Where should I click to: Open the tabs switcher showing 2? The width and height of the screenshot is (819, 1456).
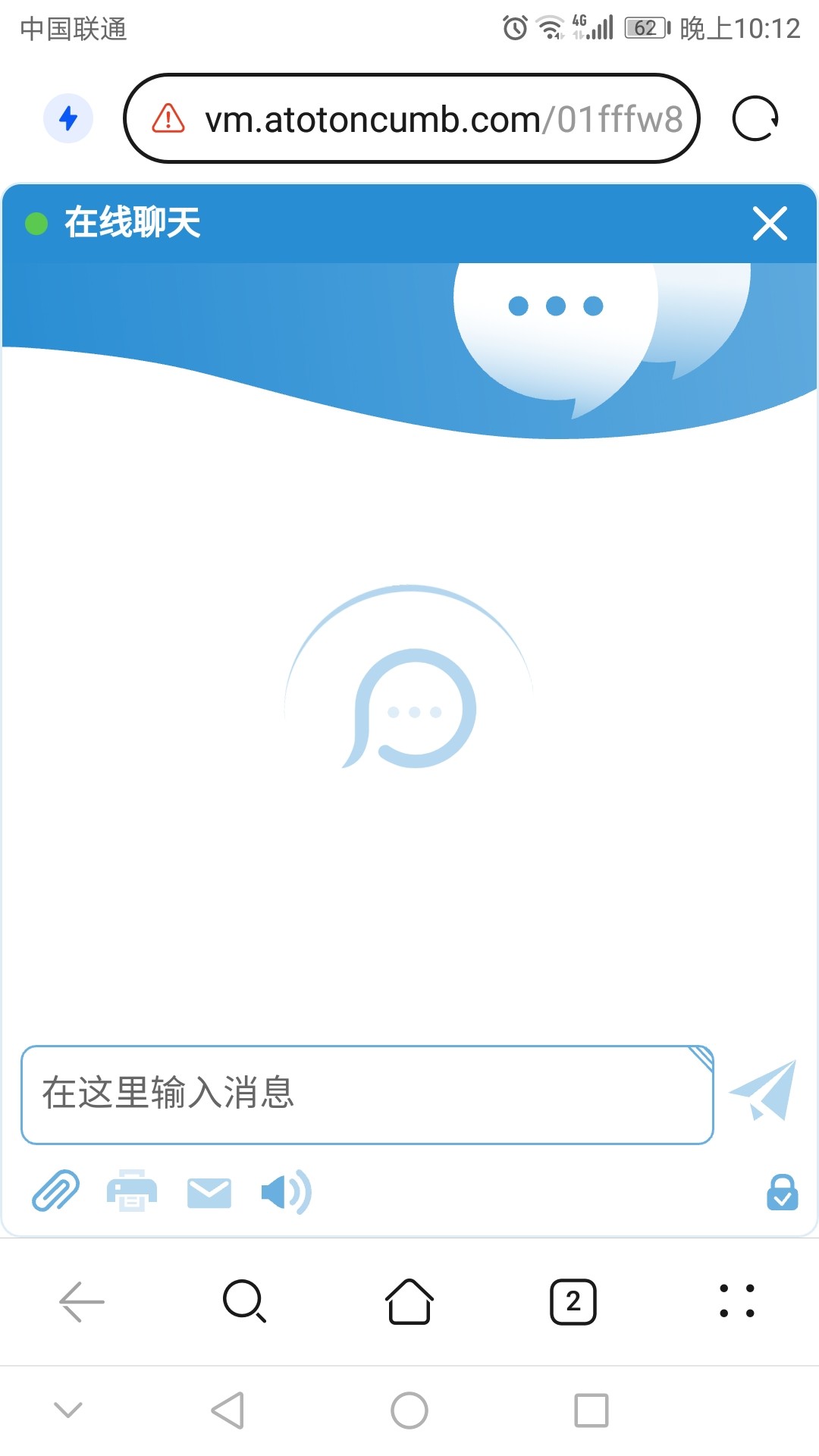[573, 1301]
